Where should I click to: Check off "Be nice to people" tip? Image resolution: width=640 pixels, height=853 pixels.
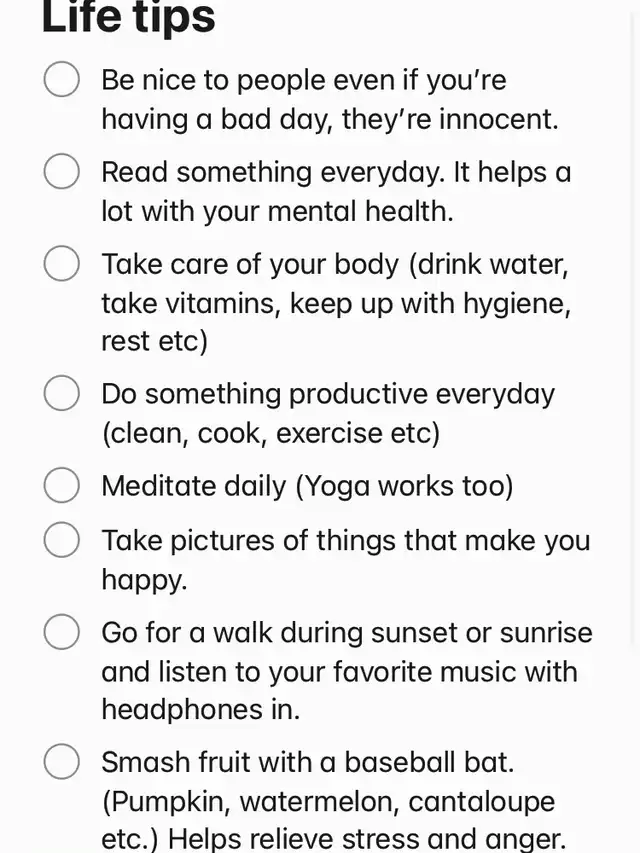[62, 79]
